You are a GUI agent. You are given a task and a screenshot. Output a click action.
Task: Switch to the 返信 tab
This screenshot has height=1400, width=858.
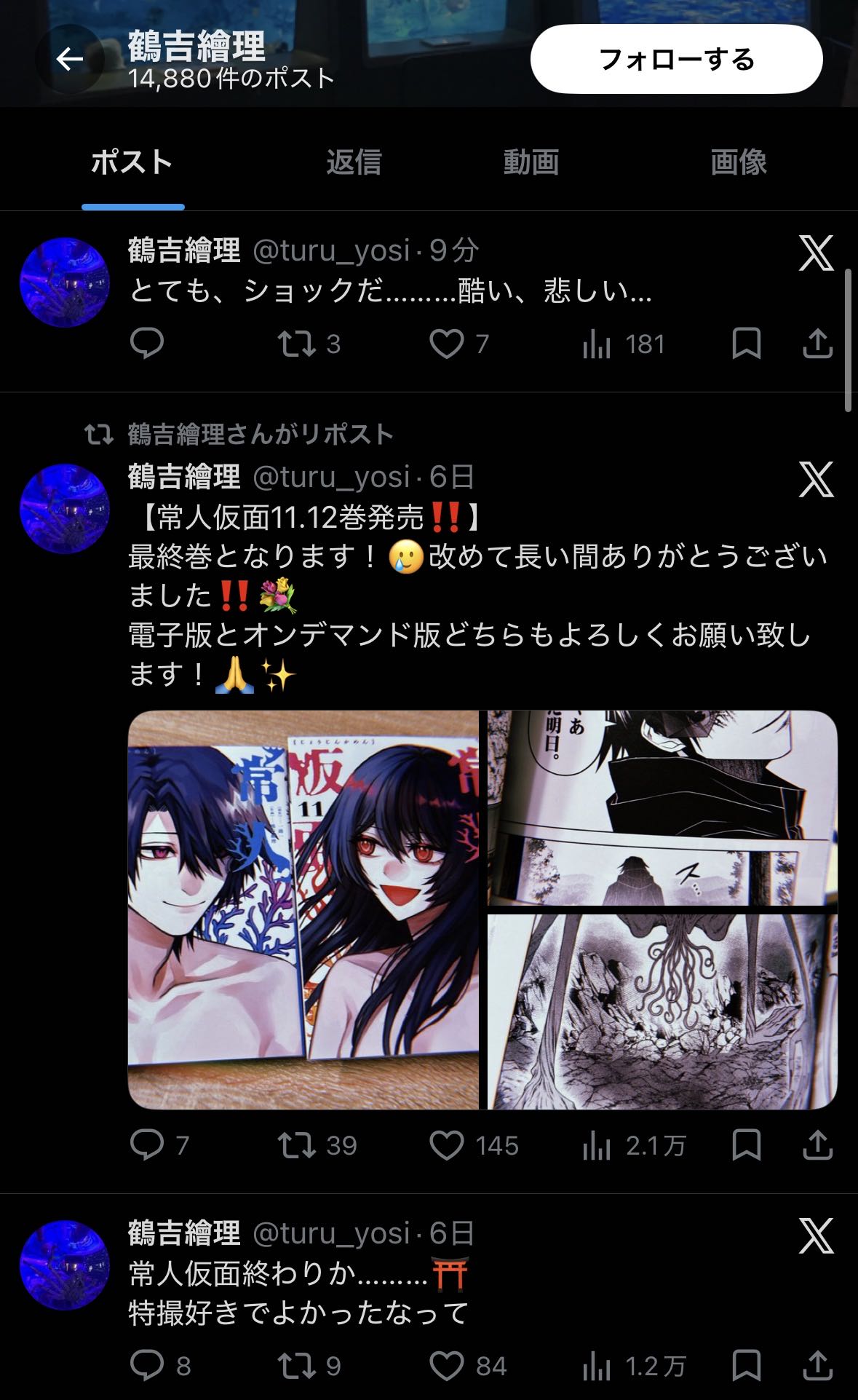point(354,162)
